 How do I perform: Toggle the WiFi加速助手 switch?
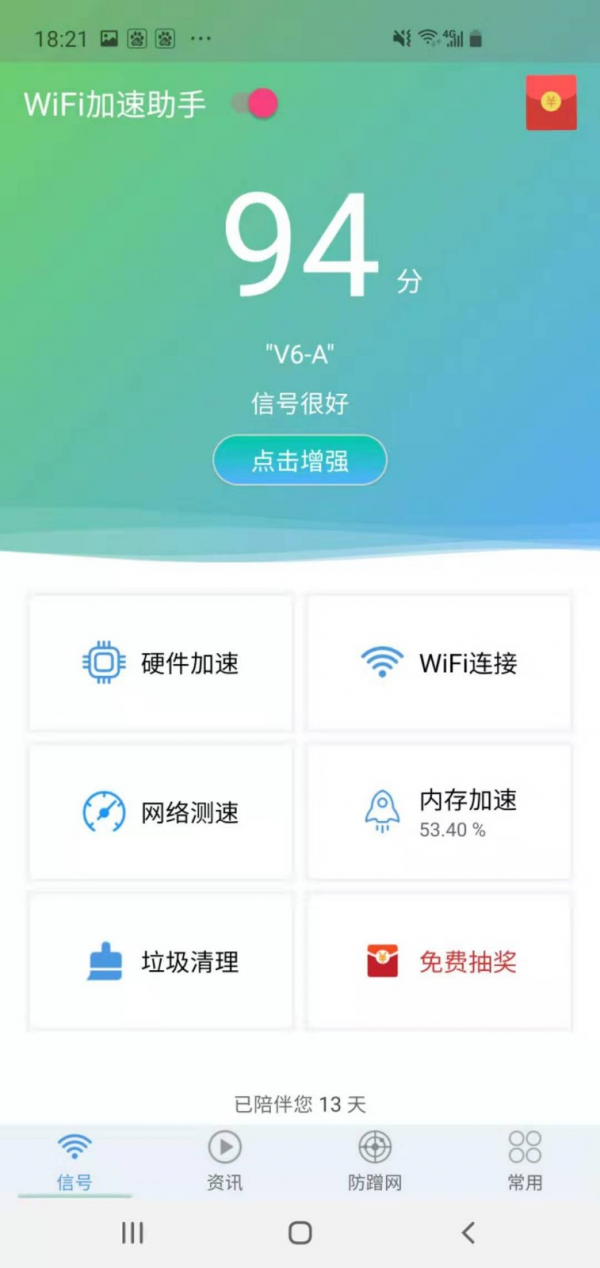click(255, 104)
